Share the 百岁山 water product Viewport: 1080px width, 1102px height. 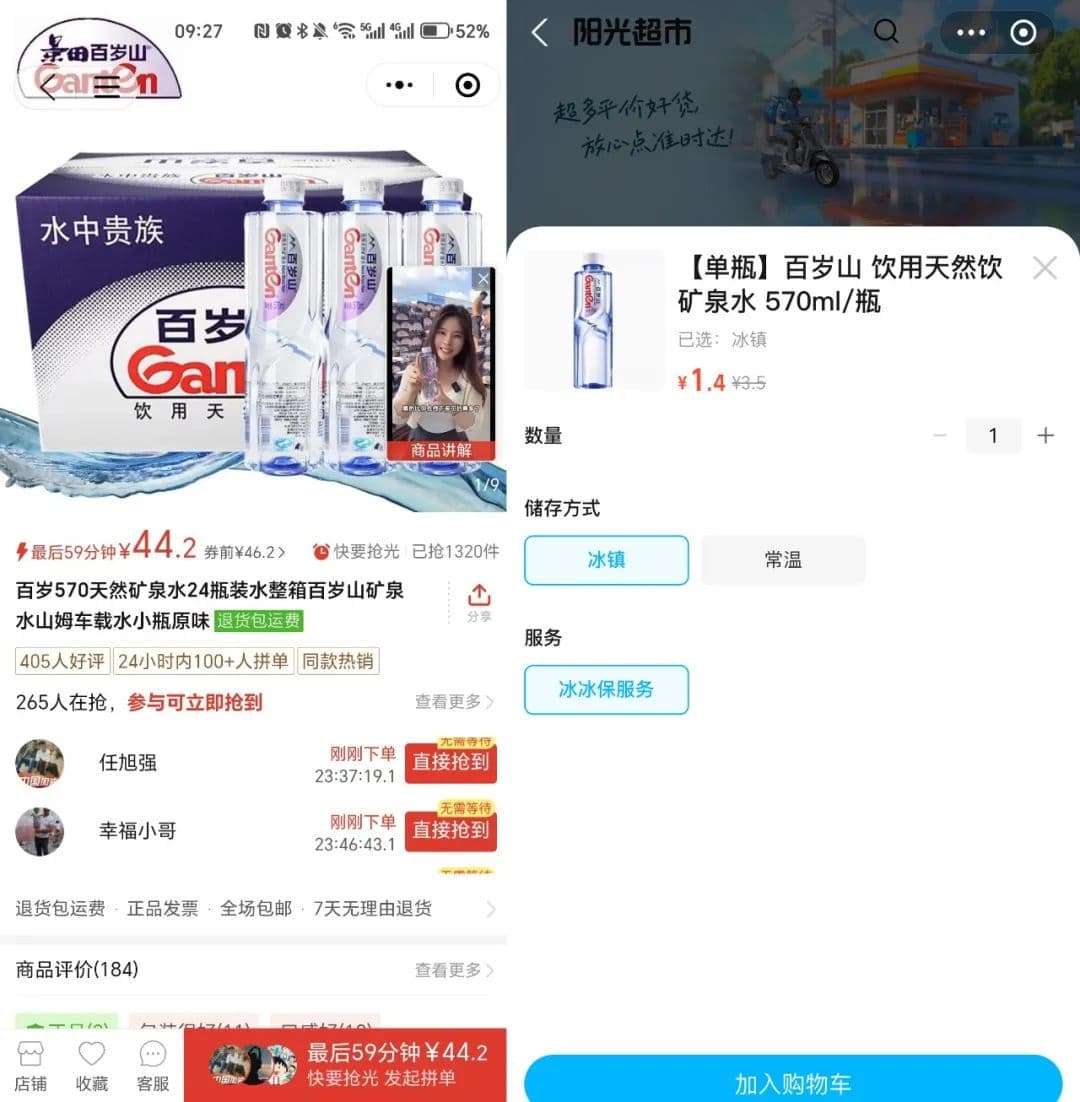[x=479, y=602]
